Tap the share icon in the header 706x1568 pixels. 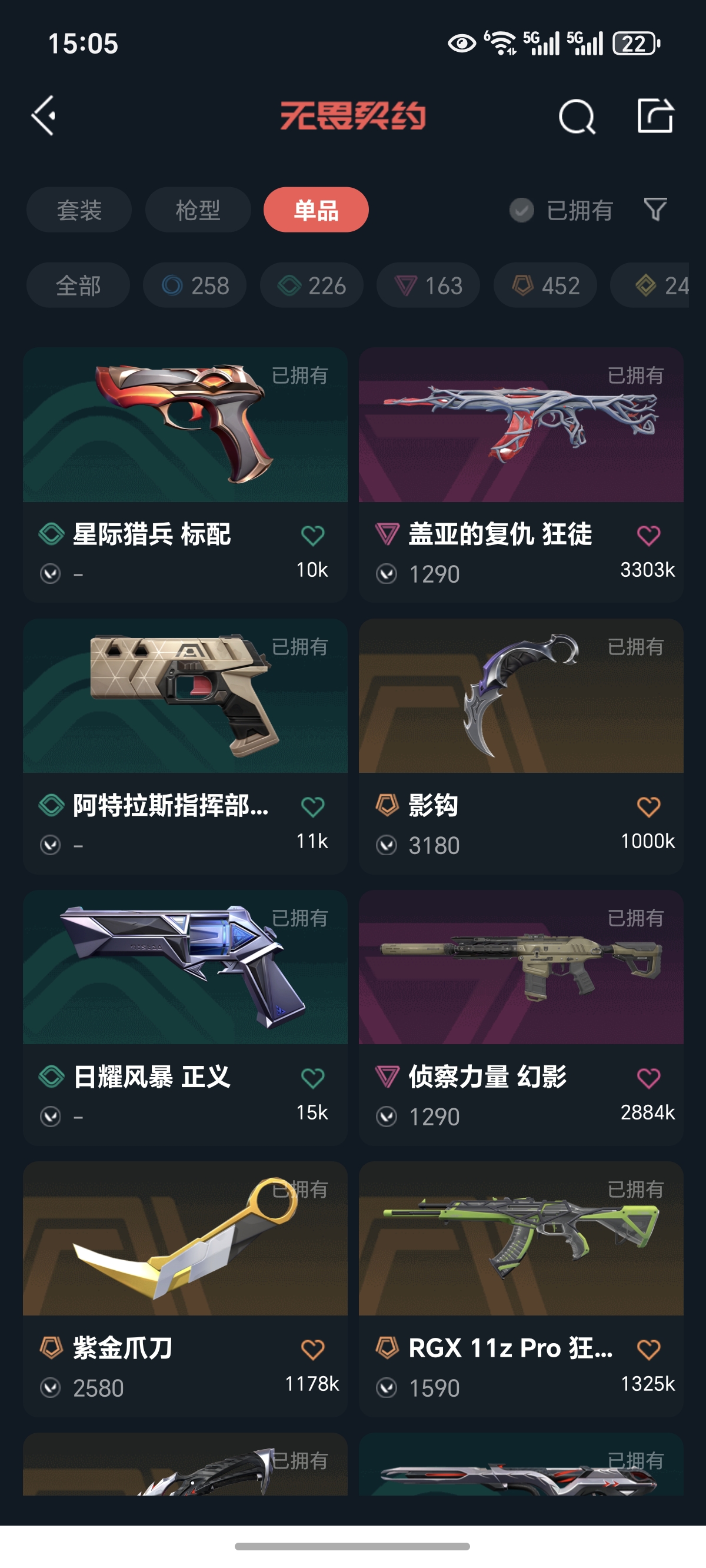(x=655, y=115)
